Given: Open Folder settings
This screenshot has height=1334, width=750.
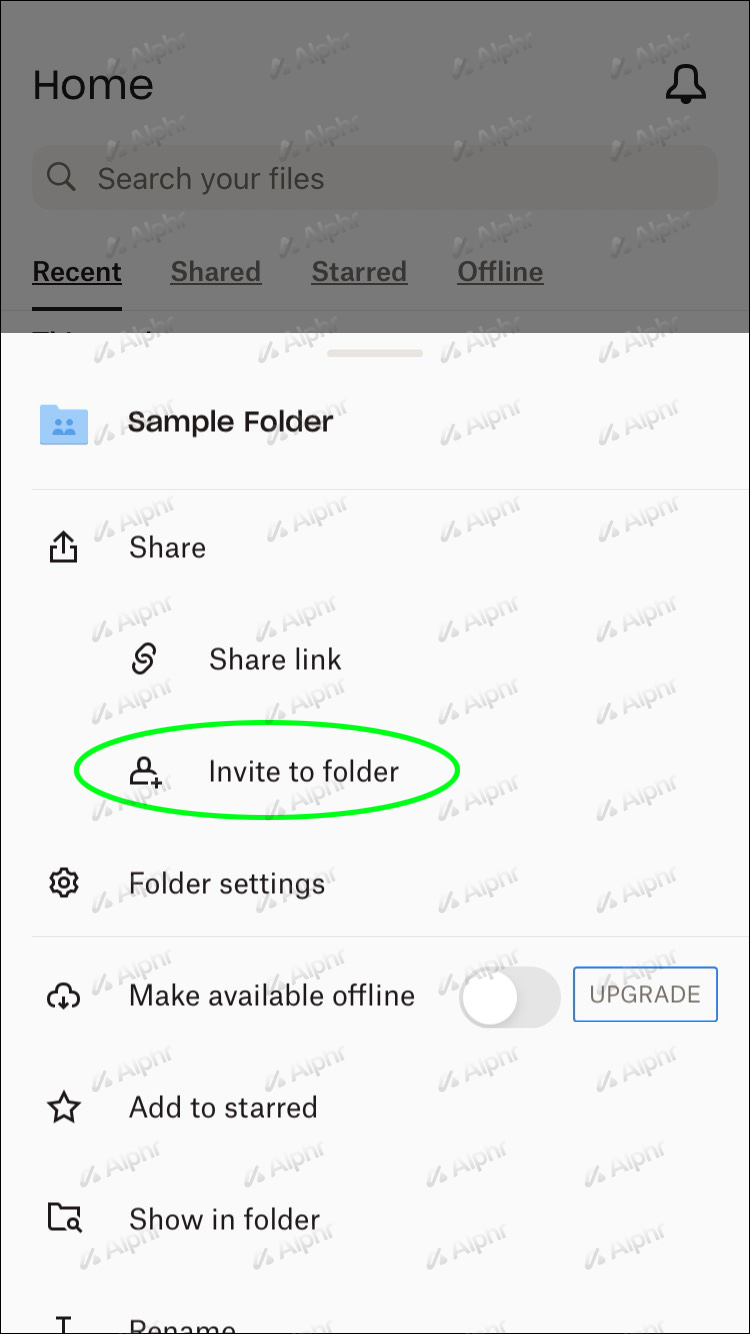Looking at the screenshot, I should [226, 884].
